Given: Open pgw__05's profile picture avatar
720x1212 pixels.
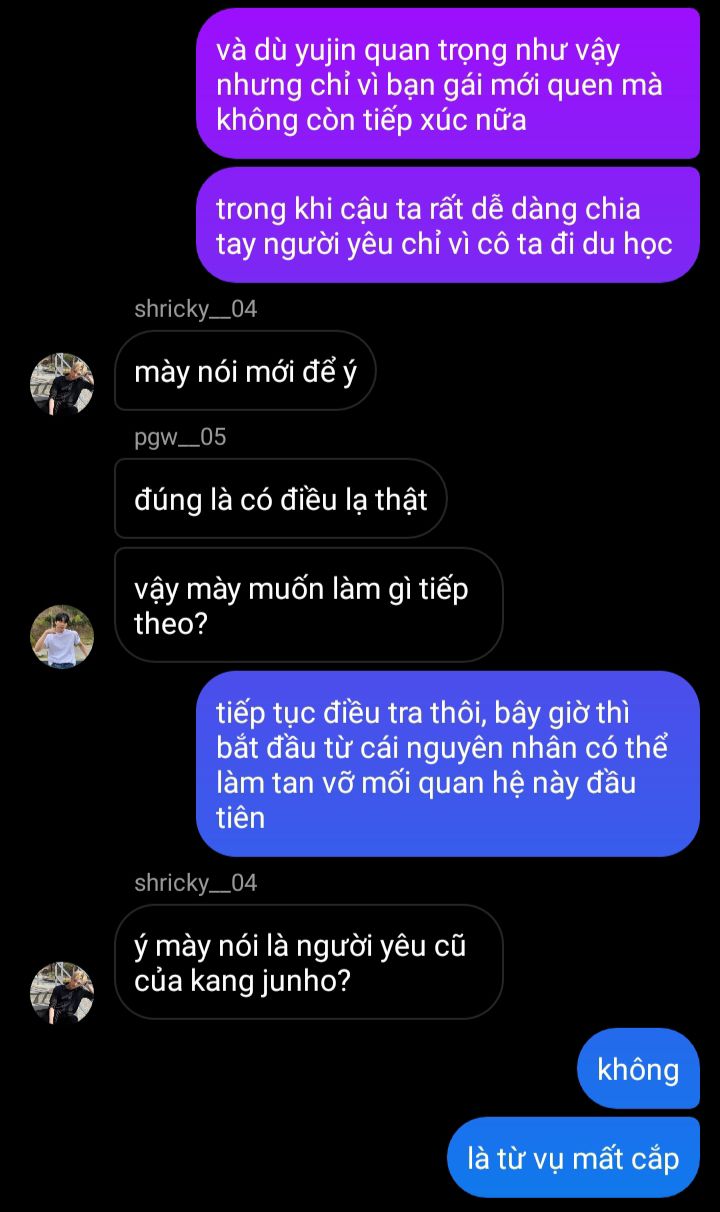Looking at the screenshot, I should click(x=62, y=636).
